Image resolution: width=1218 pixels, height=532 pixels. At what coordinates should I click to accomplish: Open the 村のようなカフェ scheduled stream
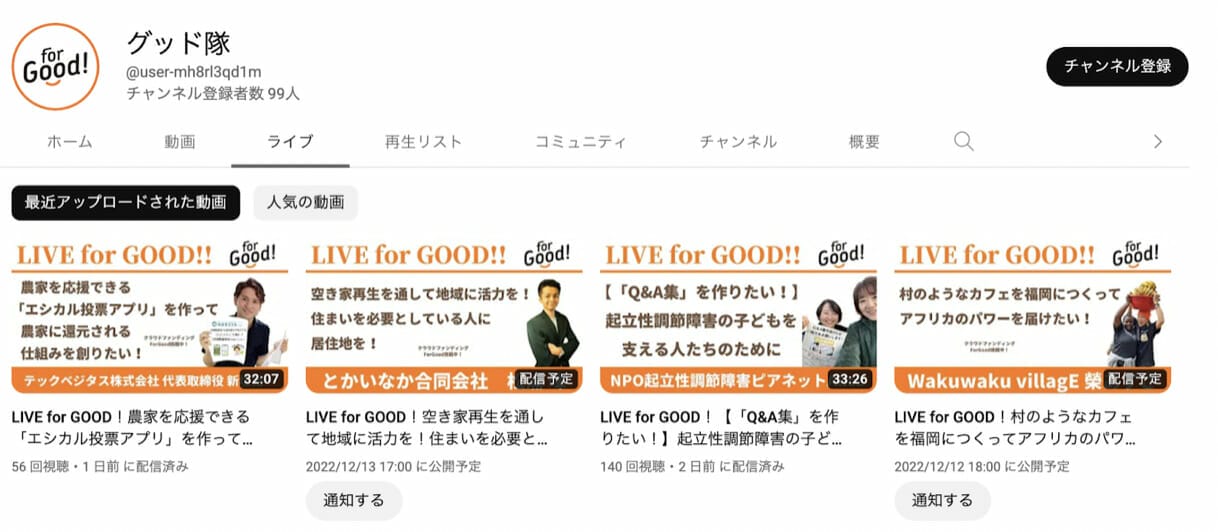[1032, 317]
